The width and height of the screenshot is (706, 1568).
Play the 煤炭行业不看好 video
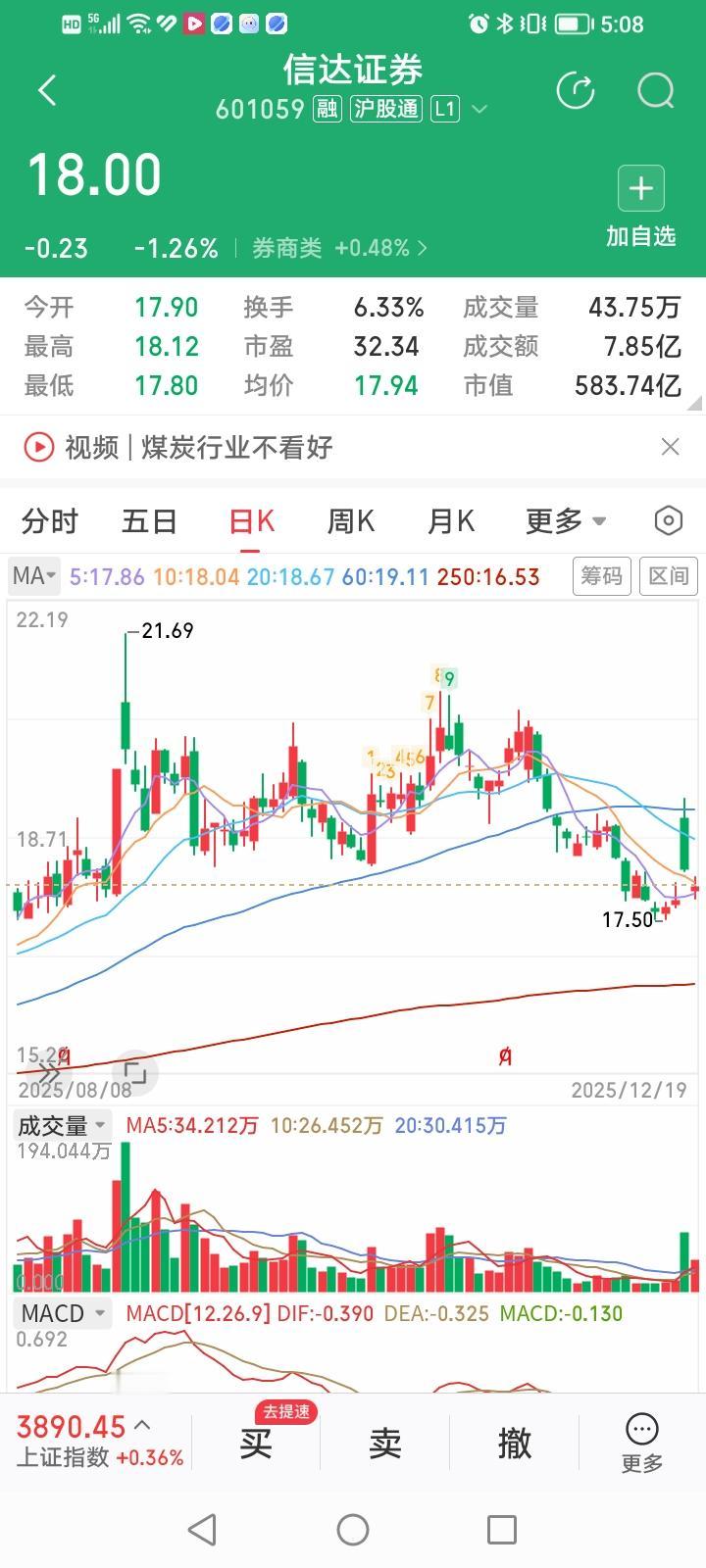pos(37,447)
